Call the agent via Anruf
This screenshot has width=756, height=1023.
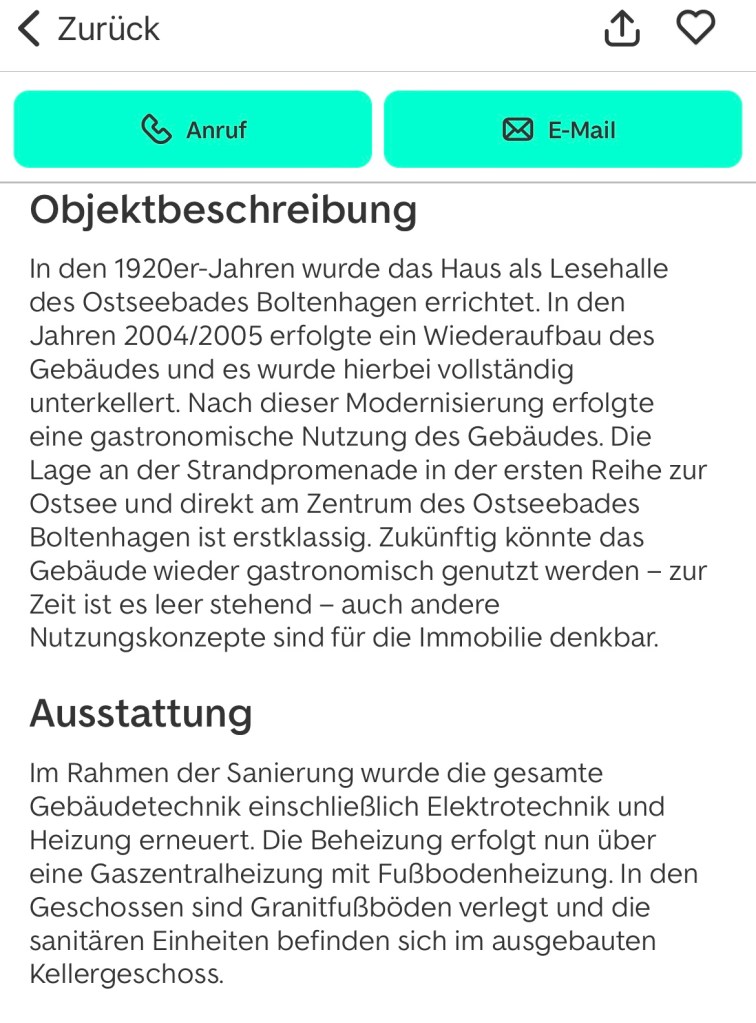pos(193,130)
